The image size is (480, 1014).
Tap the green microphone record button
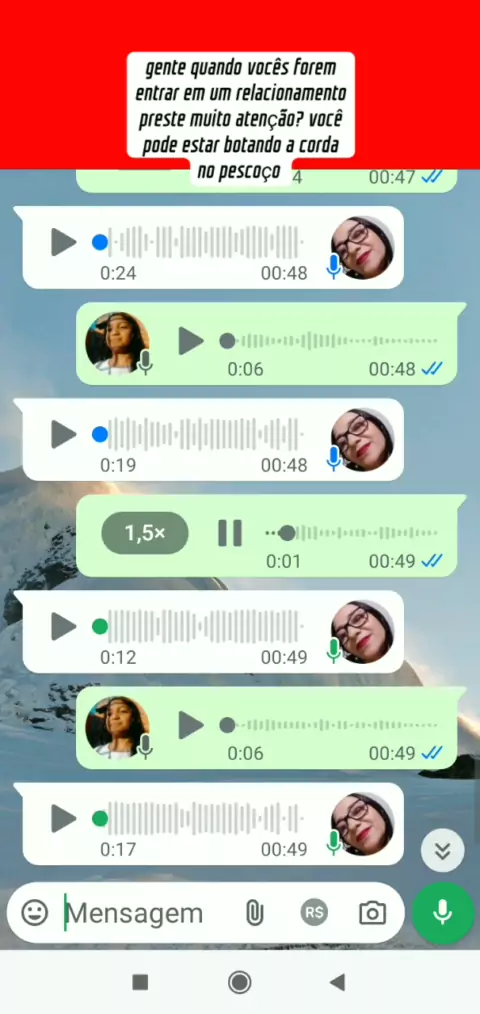(x=443, y=912)
